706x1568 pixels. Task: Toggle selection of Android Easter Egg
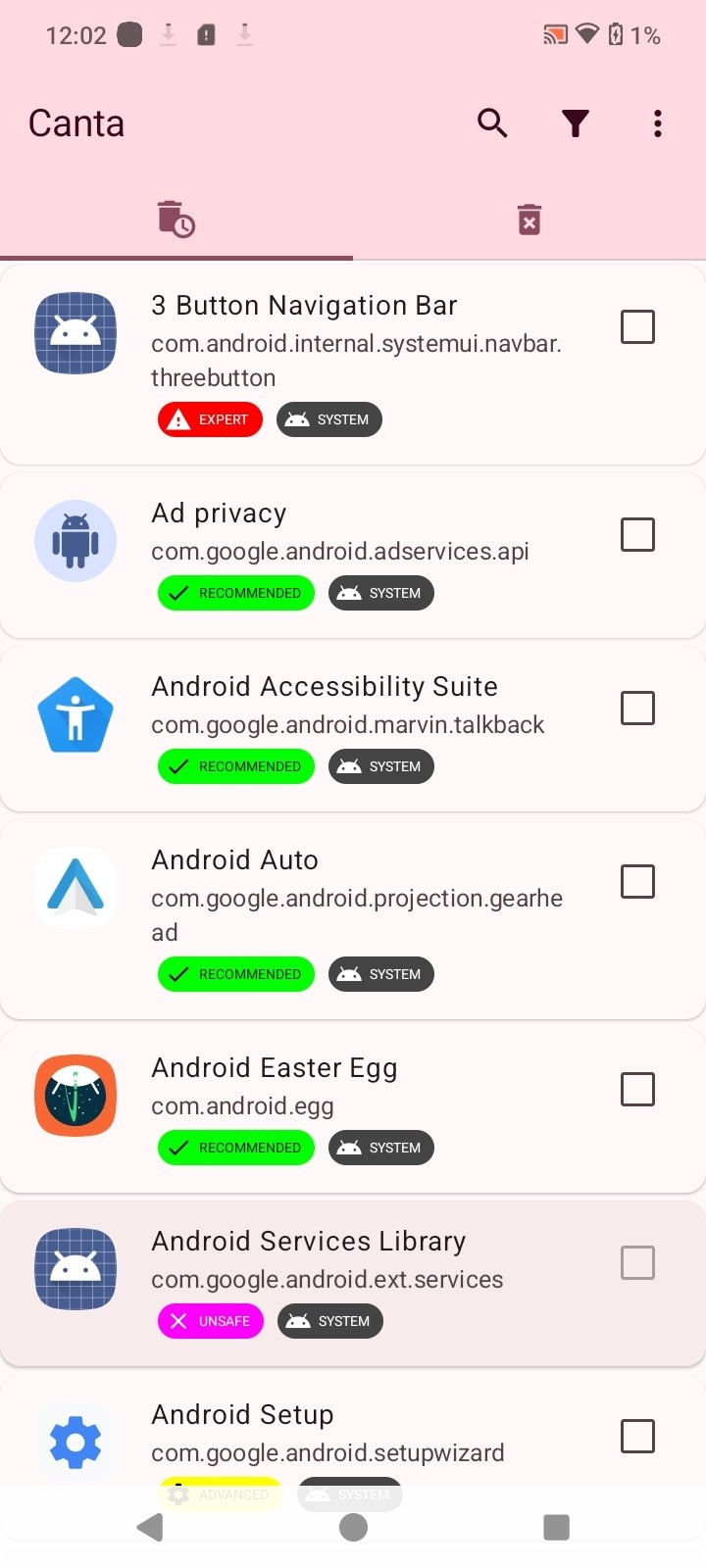click(637, 1089)
